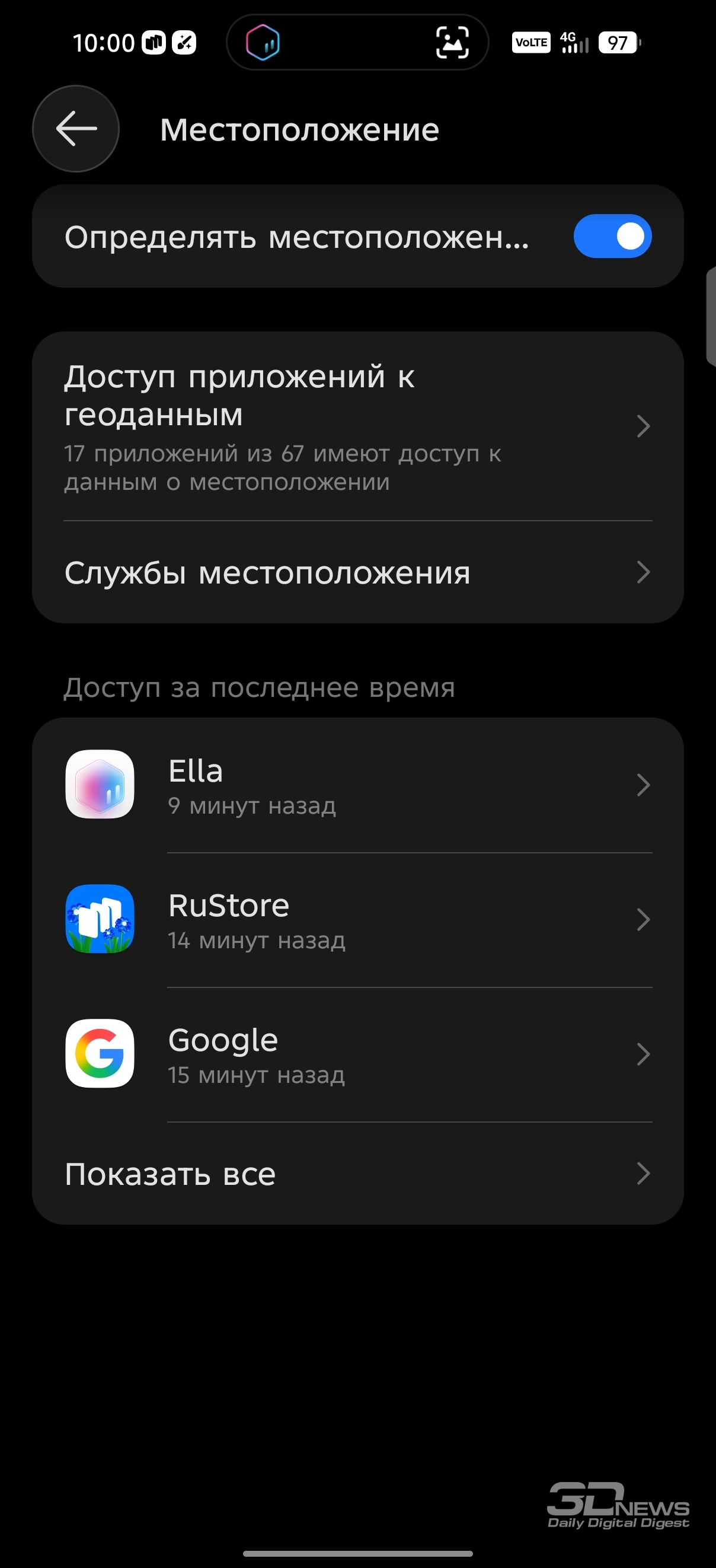Open RuStore location access details
The width and height of the screenshot is (716, 1568).
[x=357, y=920]
